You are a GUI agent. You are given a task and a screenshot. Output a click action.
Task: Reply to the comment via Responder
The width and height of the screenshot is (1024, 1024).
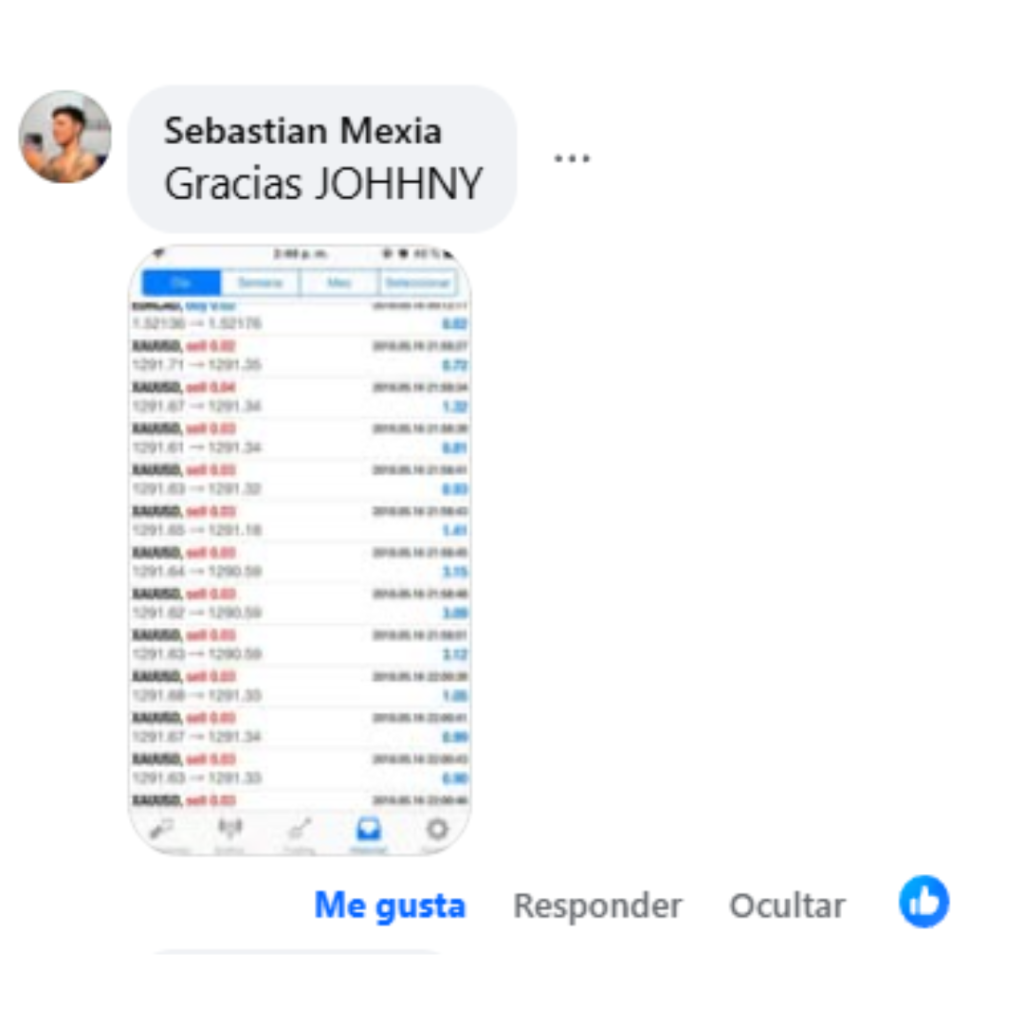[597, 906]
